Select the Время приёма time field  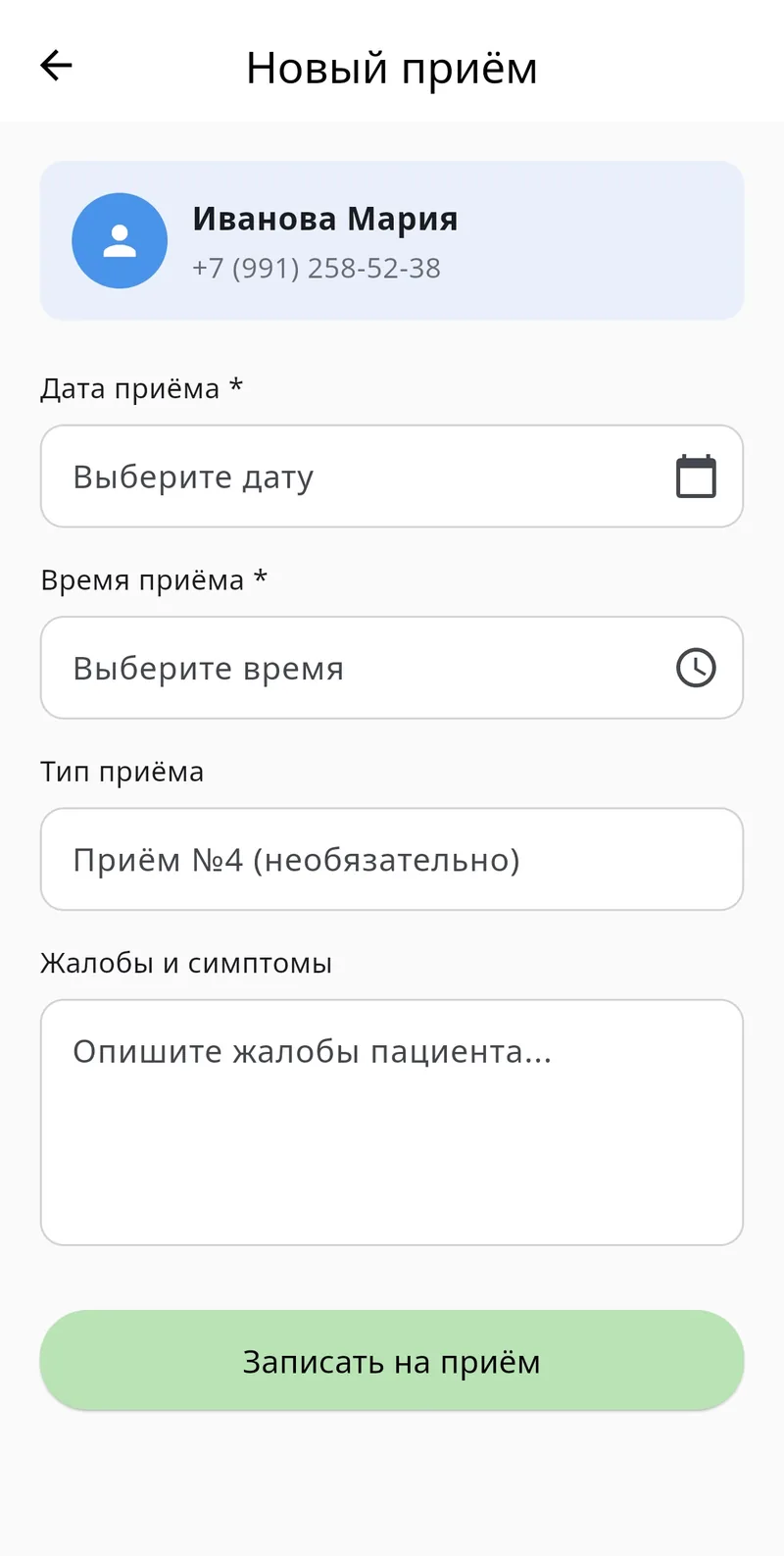tap(392, 668)
